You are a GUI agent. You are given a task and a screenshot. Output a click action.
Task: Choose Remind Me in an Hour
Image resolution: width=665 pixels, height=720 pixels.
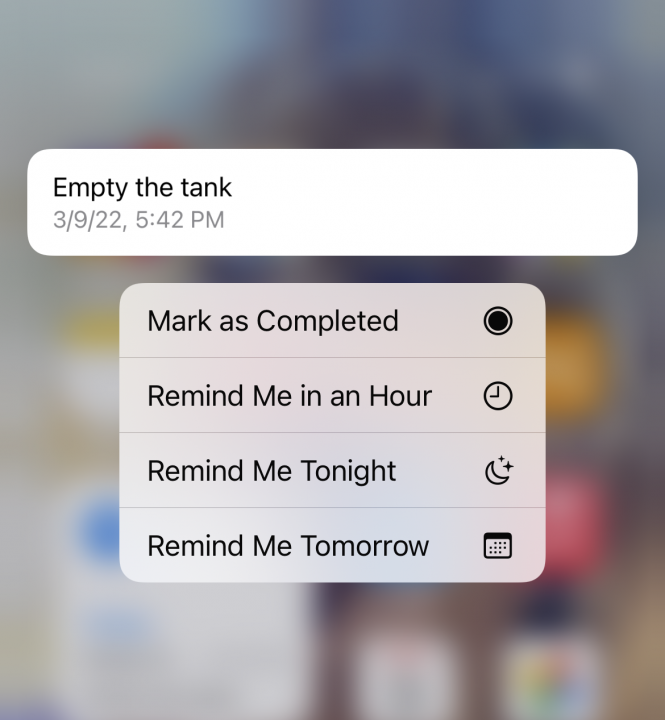331,396
